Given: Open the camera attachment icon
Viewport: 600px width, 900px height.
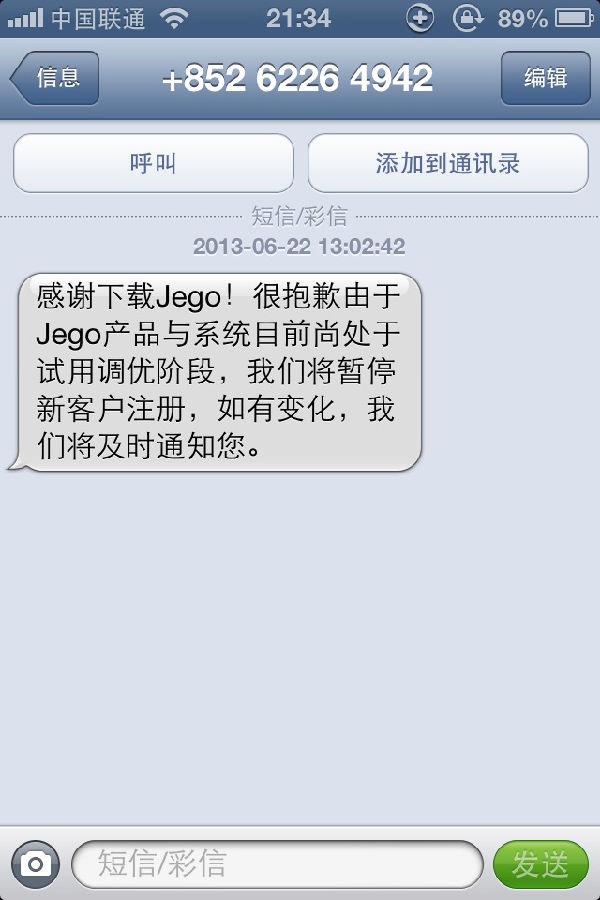Looking at the screenshot, I should [x=37, y=863].
